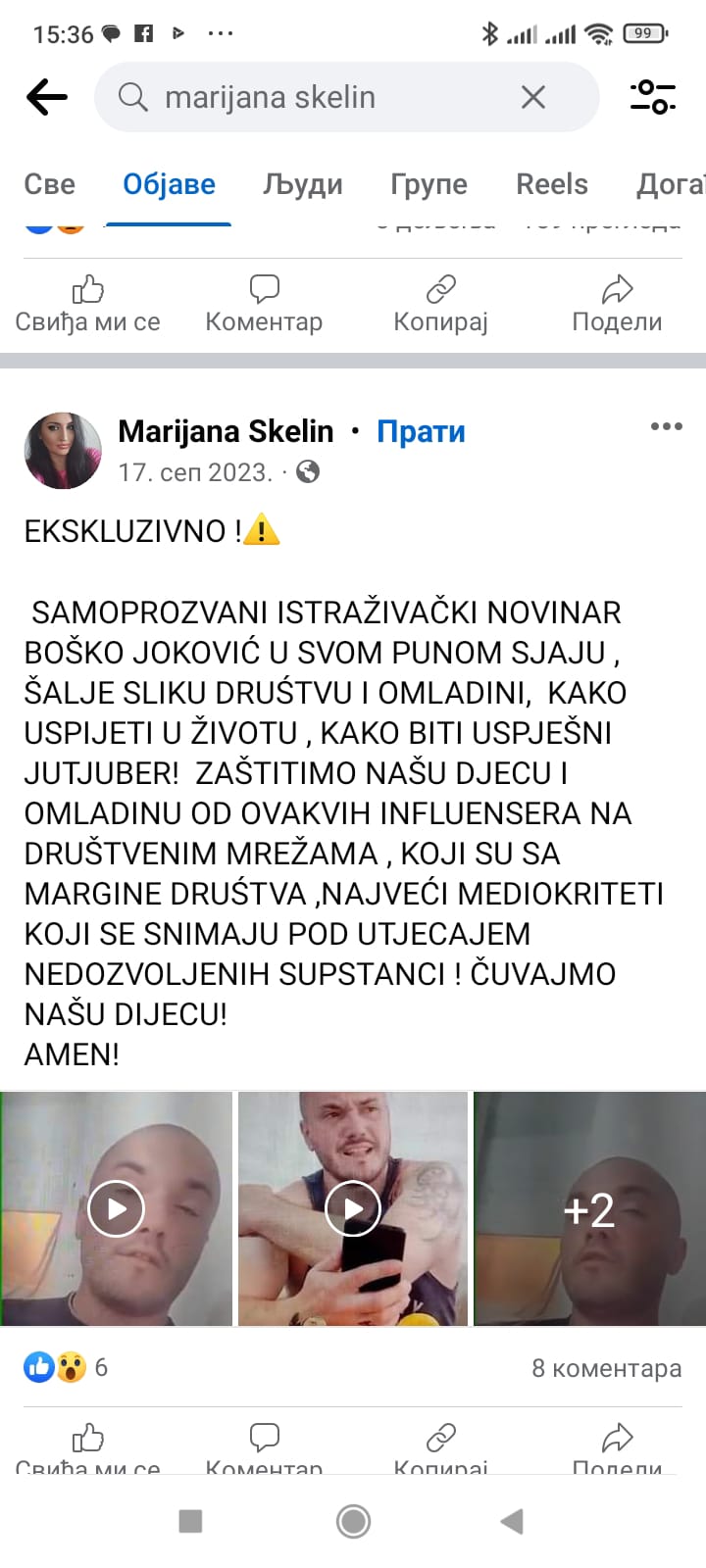This screenshot has width=706, height=1568.
Task: Switch to the Људи tab
Action: click(302, 184)
